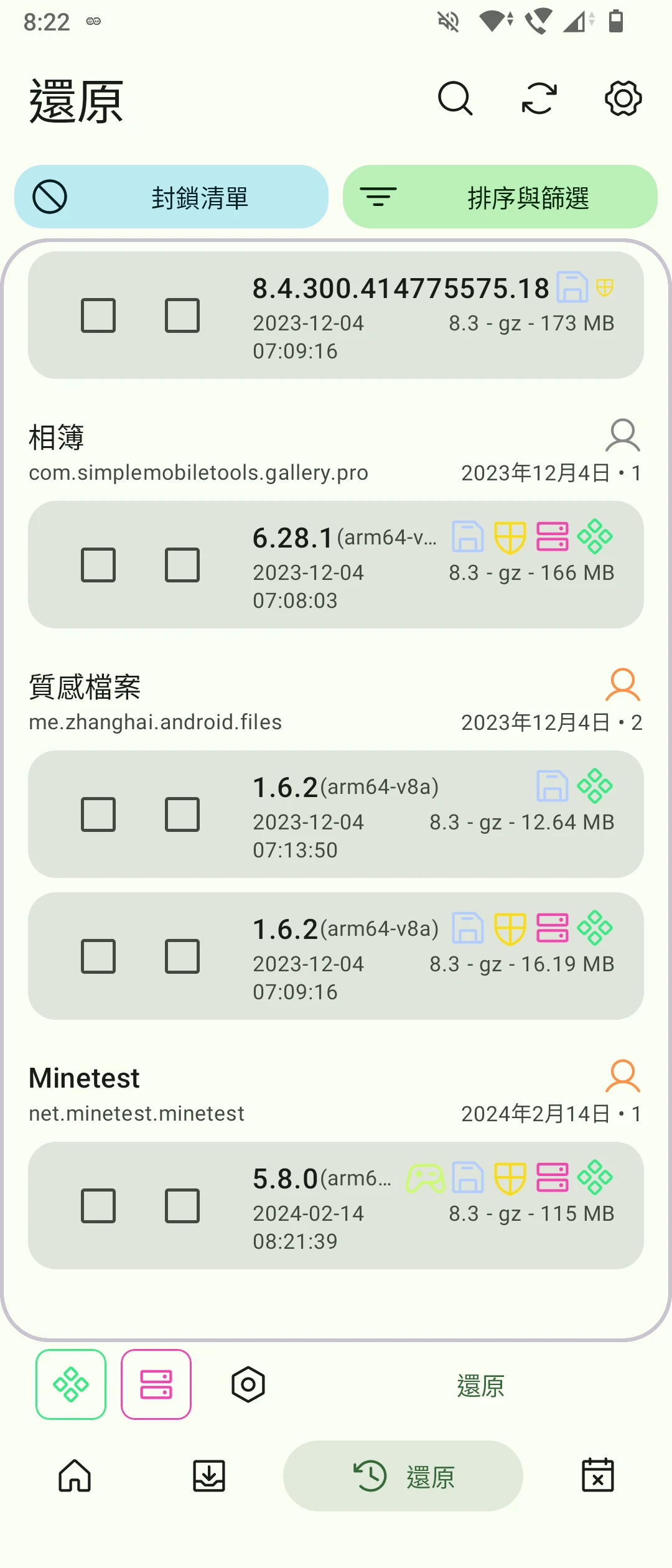Image resolution: width=672 pixels, height=1568 pixels.
Task: Tap the 還原 restore text button
Action: click(480, 1386)
